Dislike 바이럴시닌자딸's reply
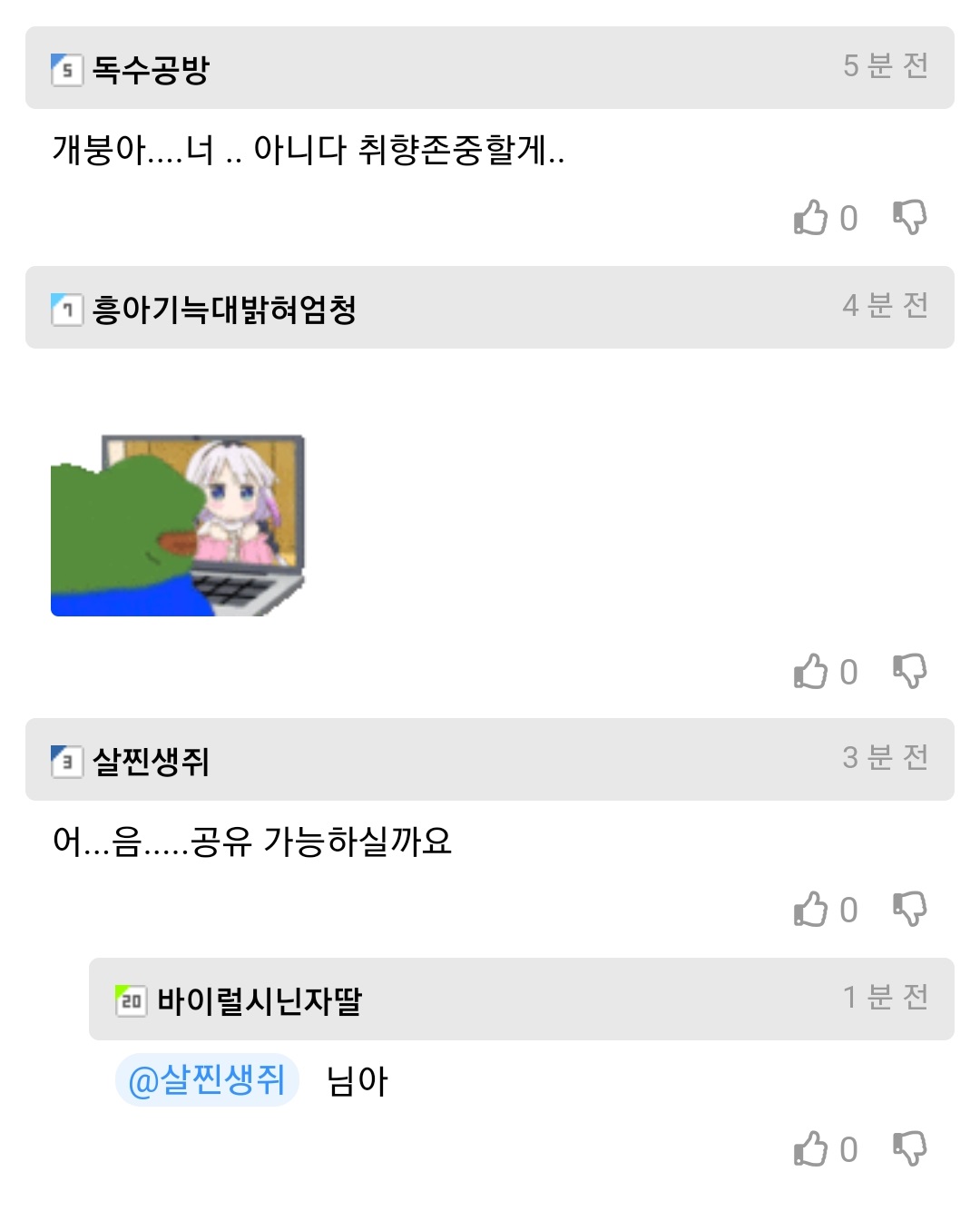Viewport: 980px width, 1221px height. 909,1149
